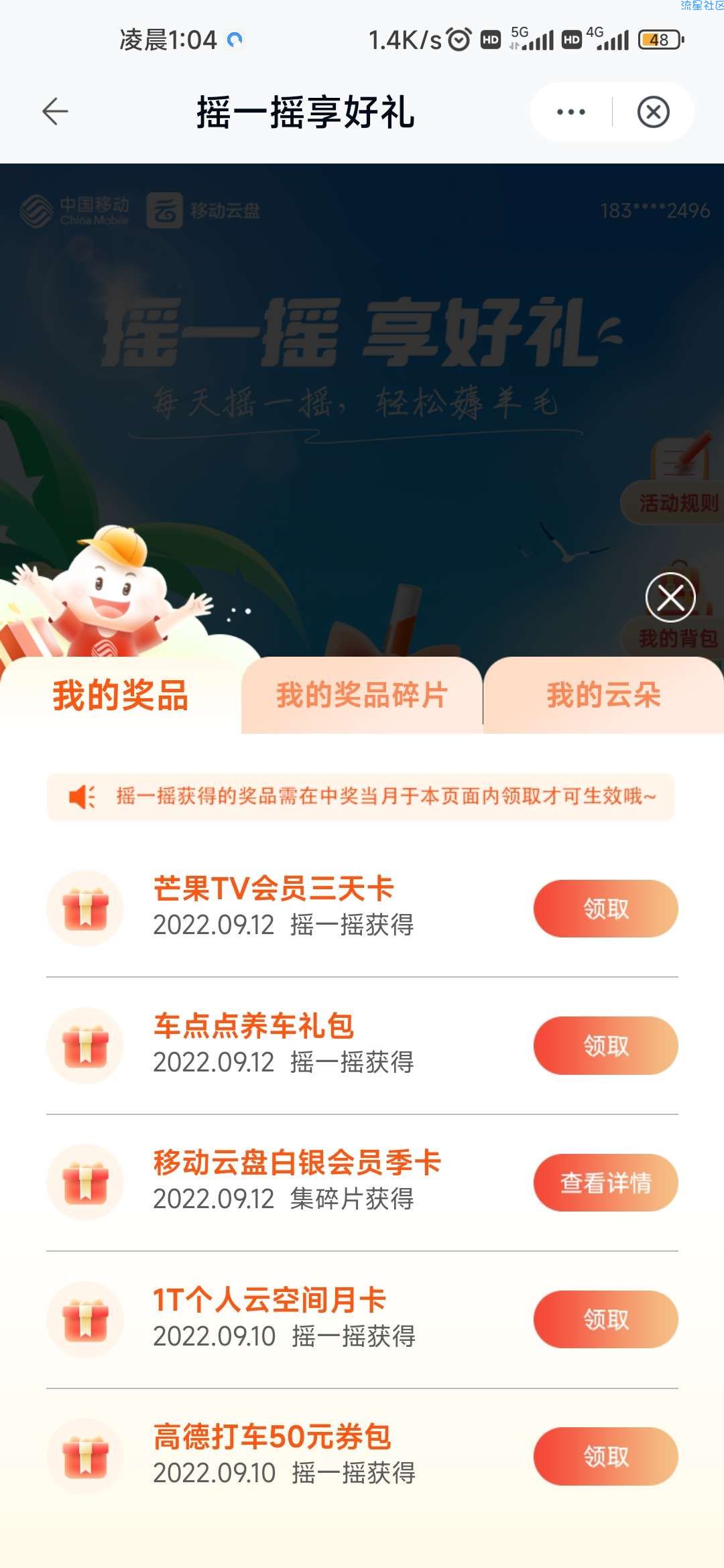This screenshot has height=1568, width=724.
Task: Claim the 芒果TV会员三天卡 prize
Action: (x=605, y=909)
